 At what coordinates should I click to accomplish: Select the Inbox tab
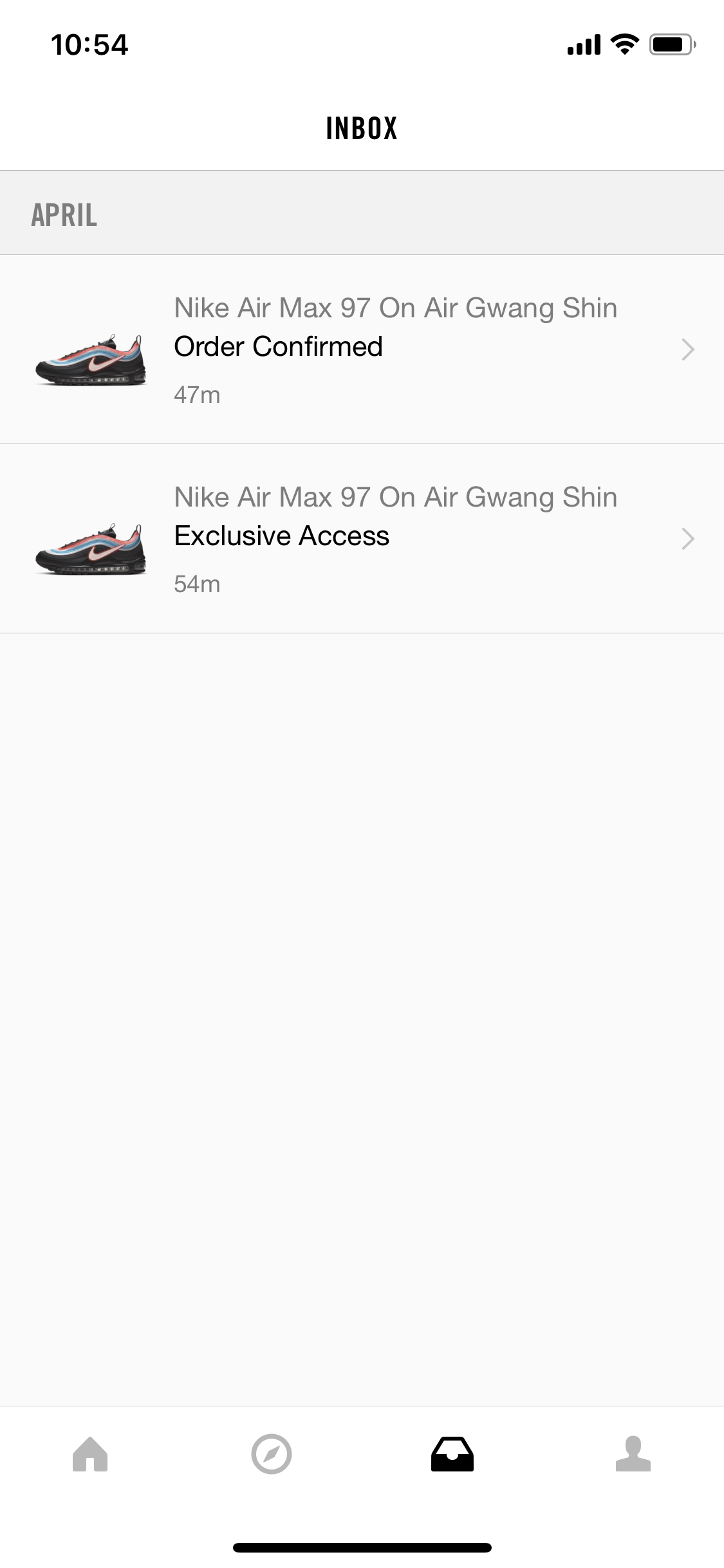pyautogui.click(x=452, y=1454)
